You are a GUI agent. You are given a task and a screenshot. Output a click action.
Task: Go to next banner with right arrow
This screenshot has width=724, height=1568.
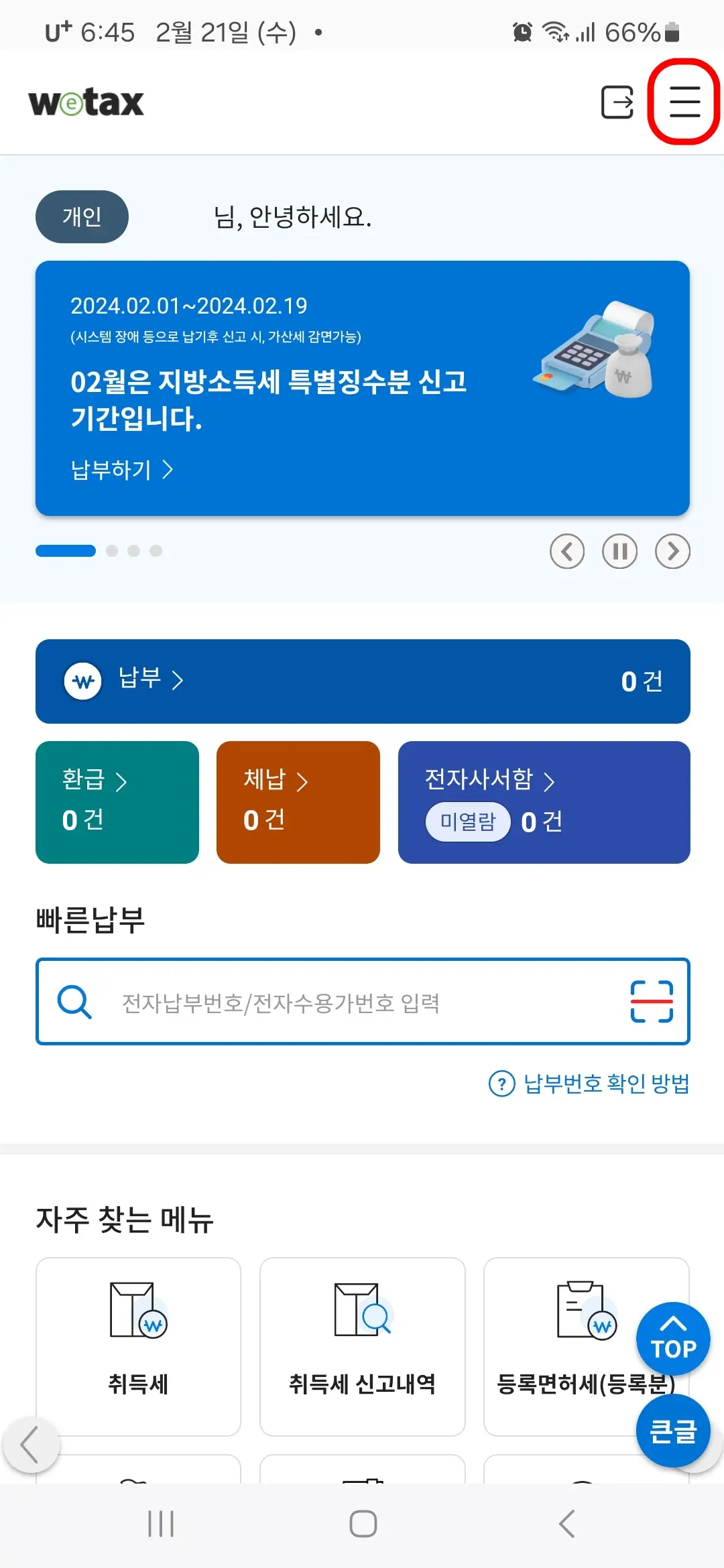click(673, 551)
